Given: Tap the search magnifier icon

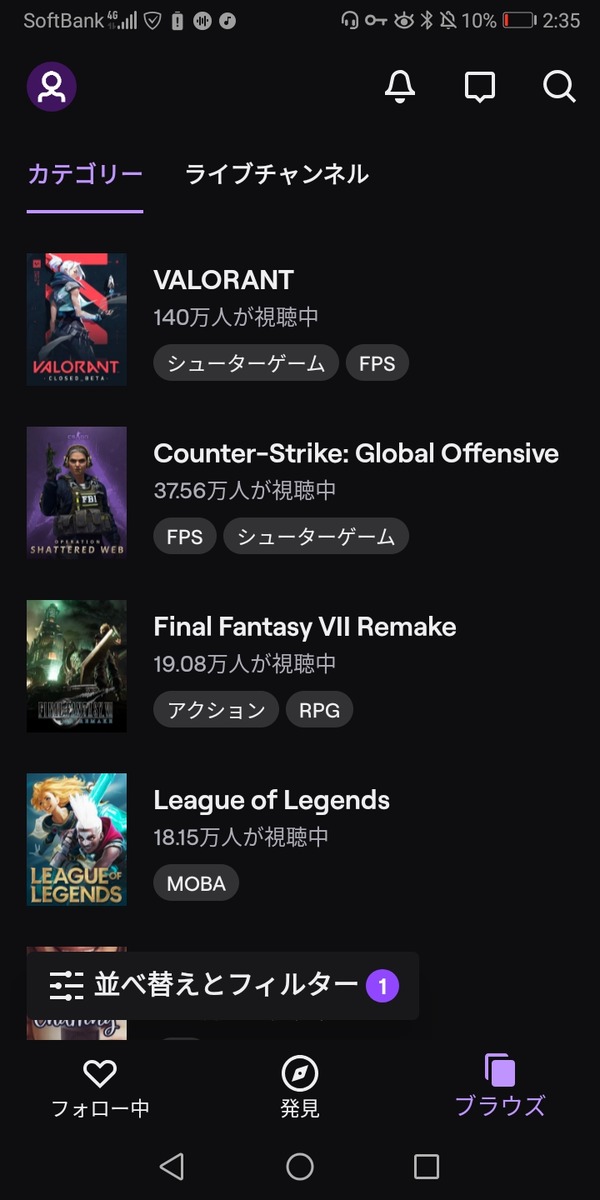Looking at the screenshot, I should [x=559, y=87].
